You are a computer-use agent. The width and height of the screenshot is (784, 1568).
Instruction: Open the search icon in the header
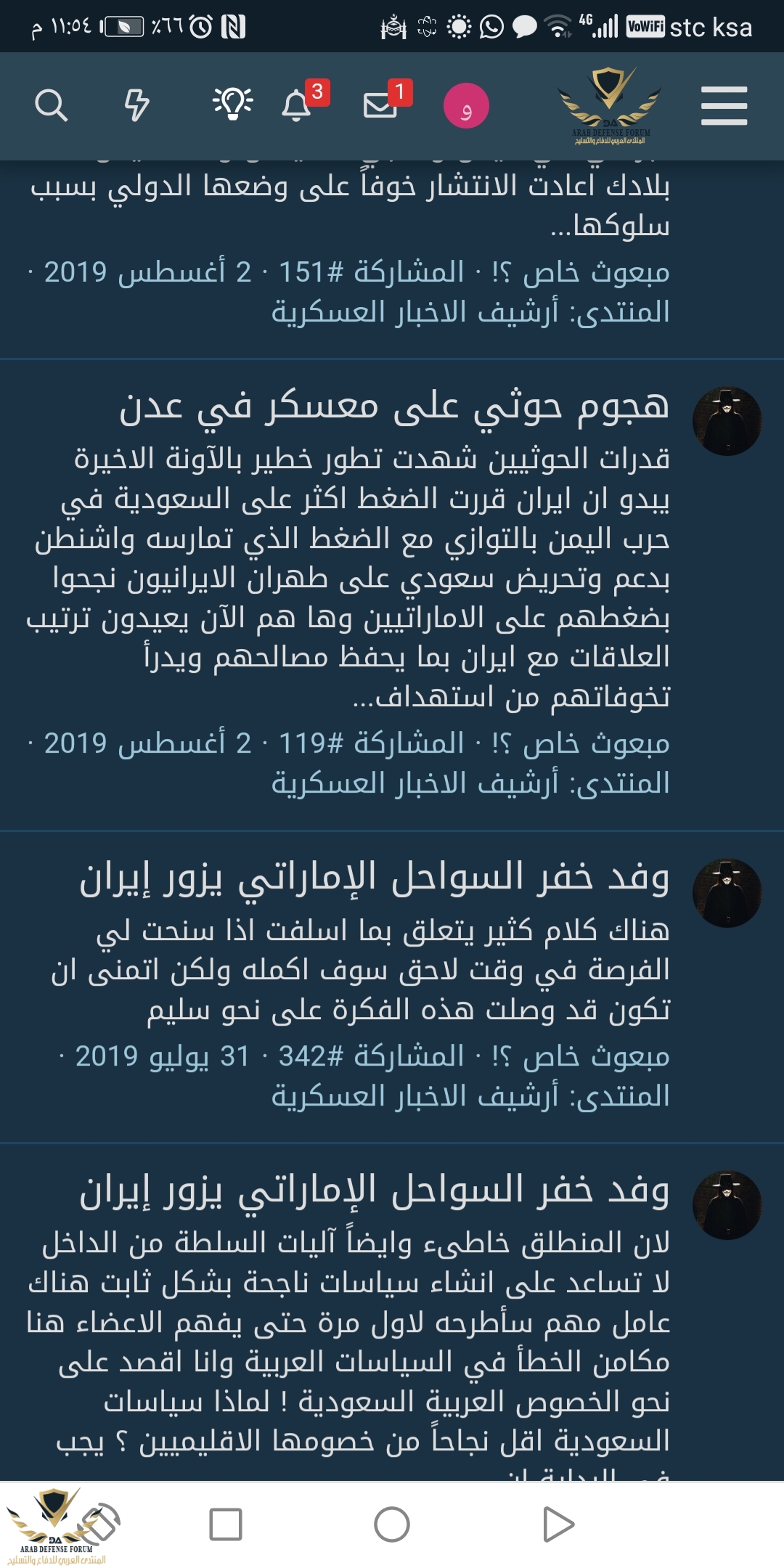pos(51,106)
